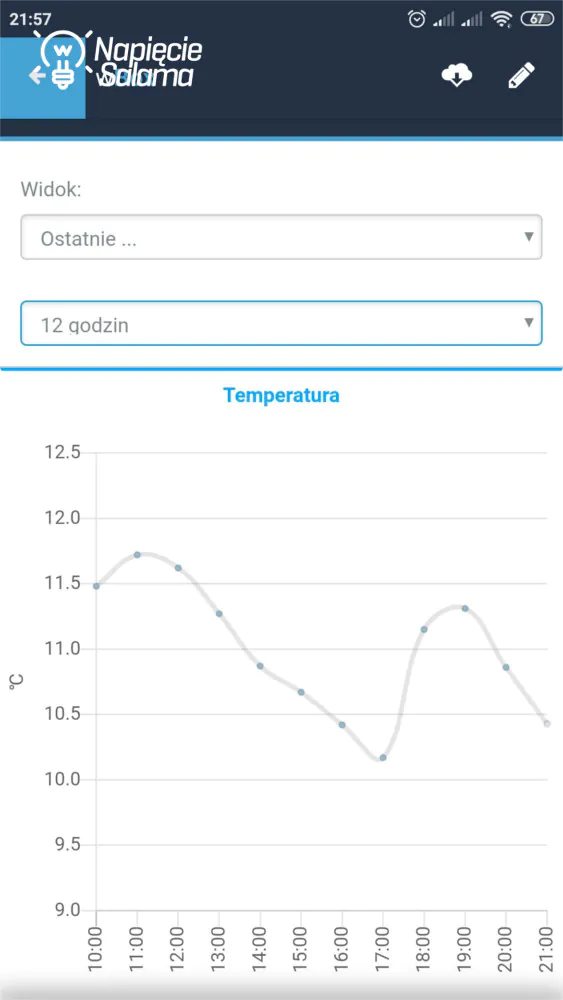Open the '12 godzin' period dropdown
Screen dimensions: 563x1000
coord(281,323)
